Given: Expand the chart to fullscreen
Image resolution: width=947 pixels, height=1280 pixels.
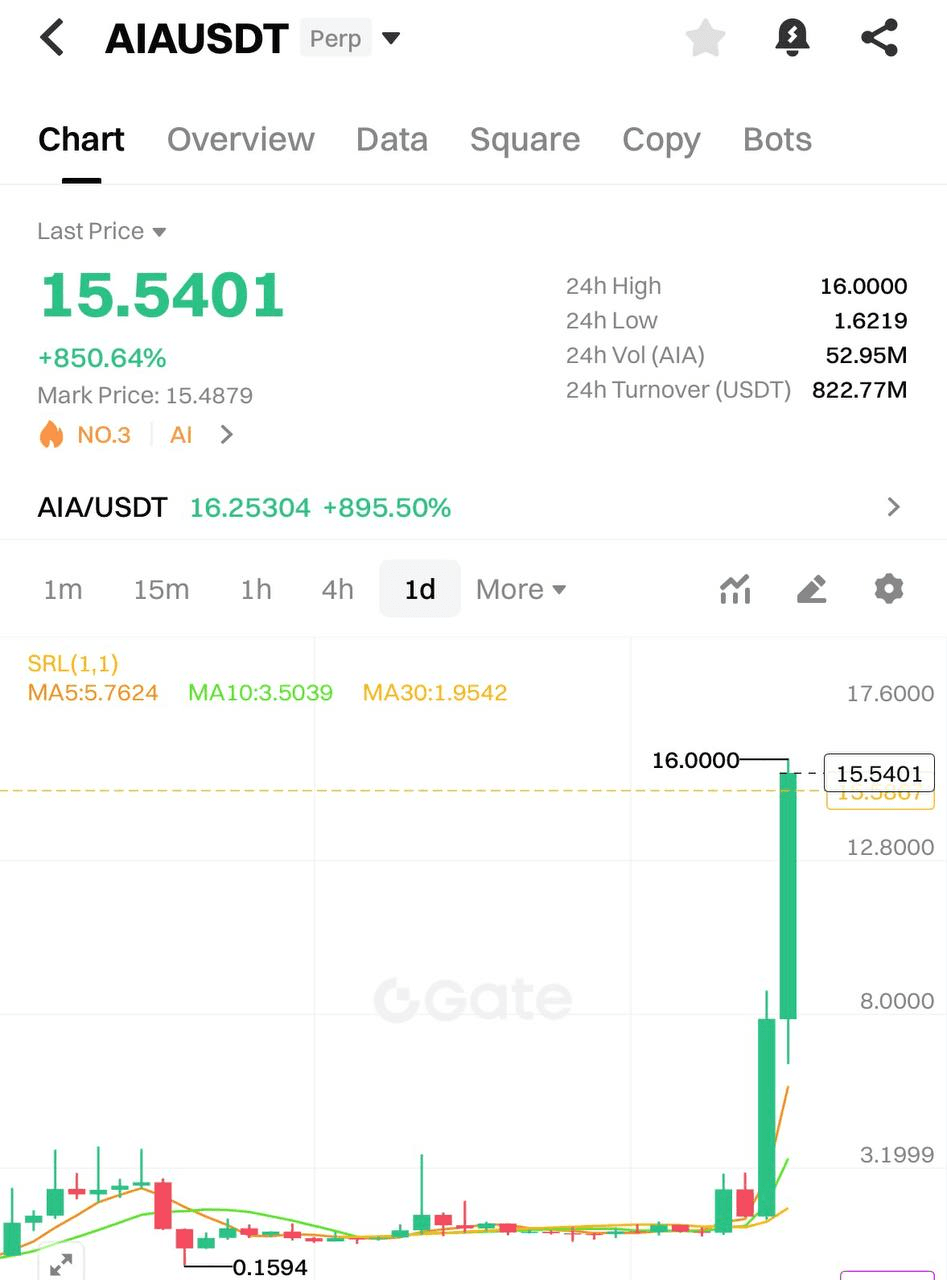Looking at the screenshot, I should click(x=61, y=1264).
